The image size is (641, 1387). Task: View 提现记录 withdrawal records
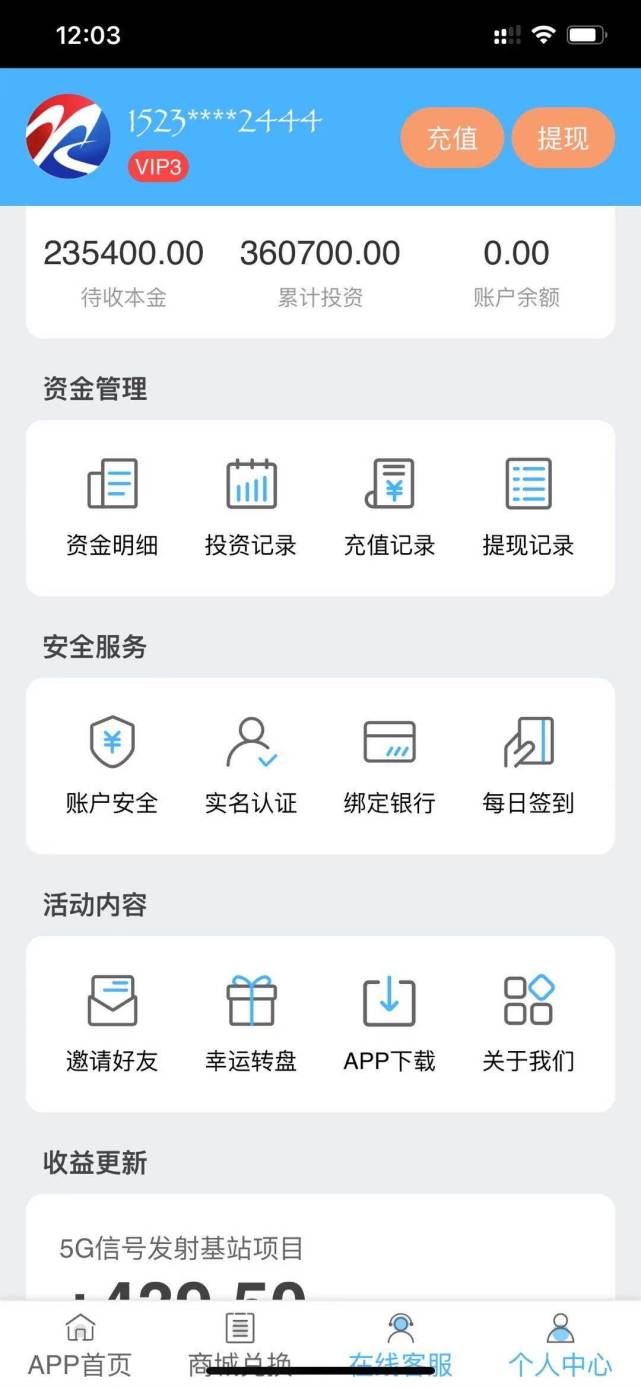528,508
